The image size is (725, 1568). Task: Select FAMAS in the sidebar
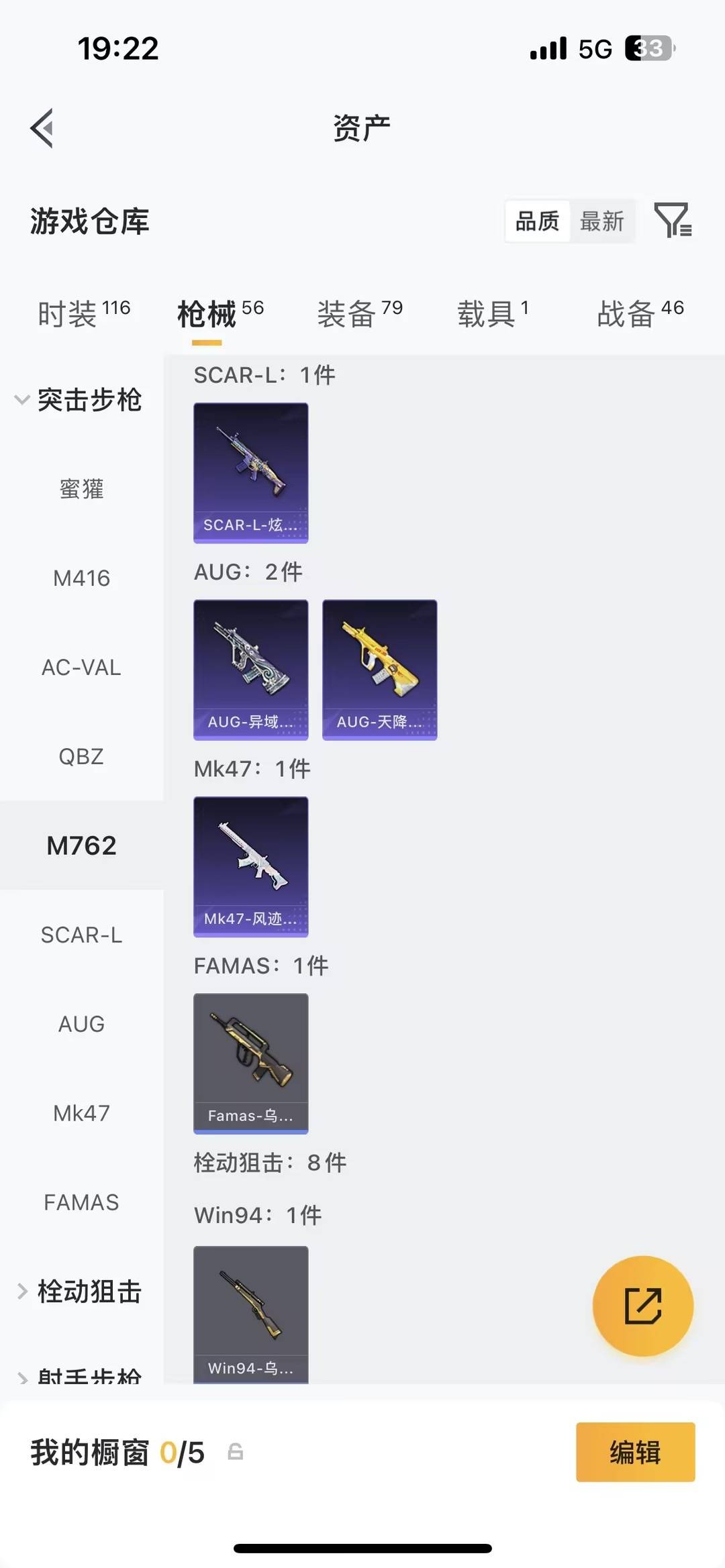(81, 1202)
